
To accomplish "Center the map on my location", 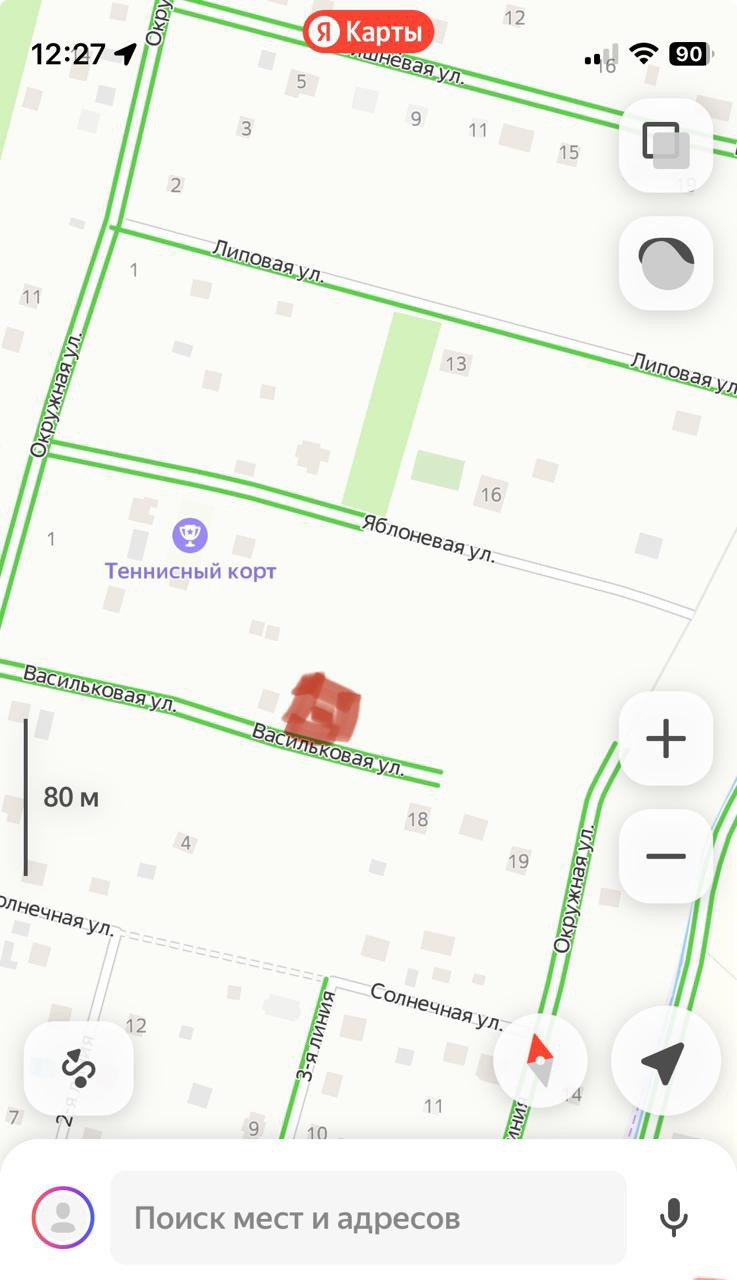I will 665,1061.
